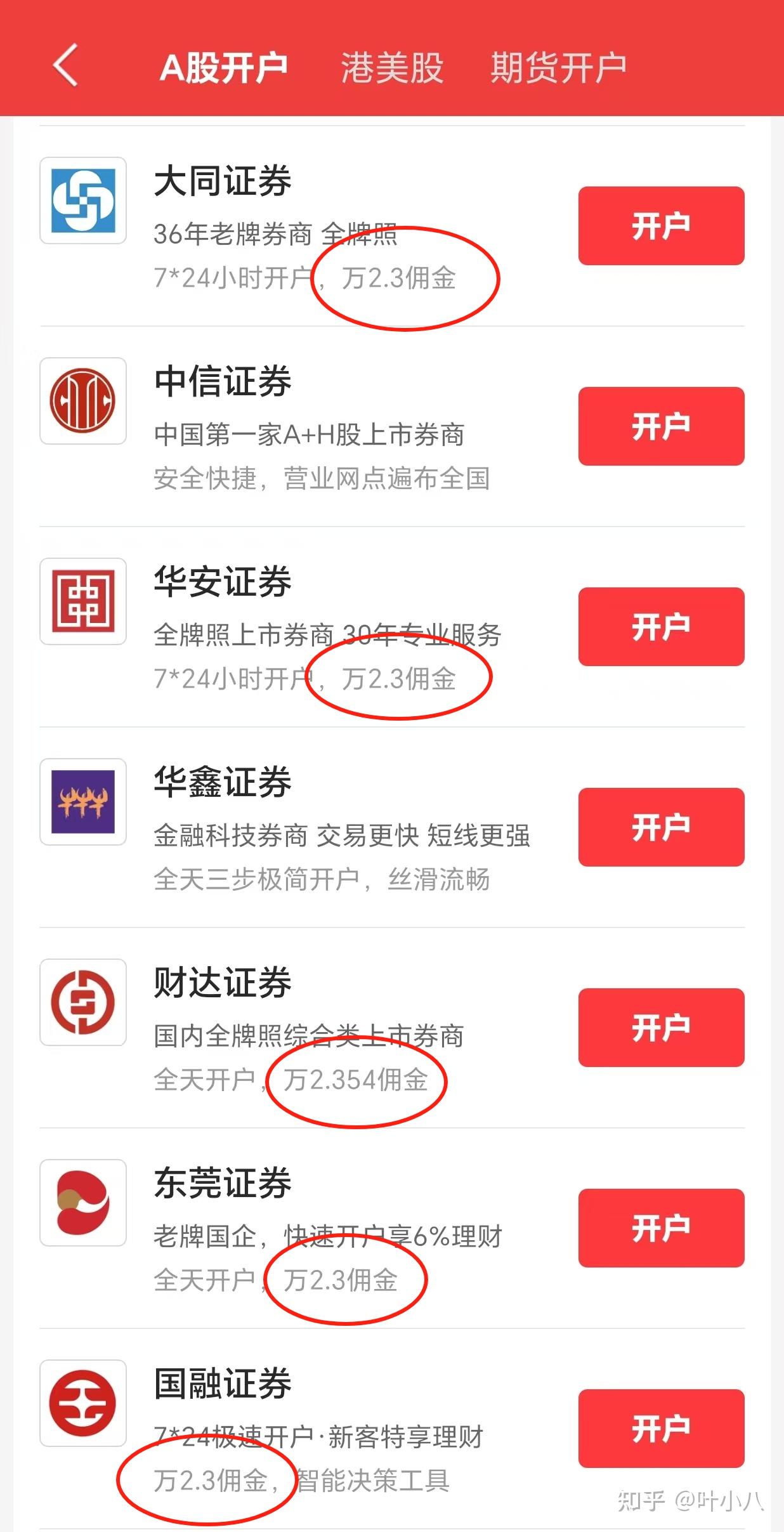Select the 华安证券 logo icon
This screenshot has width=784, height=1532.
pyautogui.click(x=83, y=601)
